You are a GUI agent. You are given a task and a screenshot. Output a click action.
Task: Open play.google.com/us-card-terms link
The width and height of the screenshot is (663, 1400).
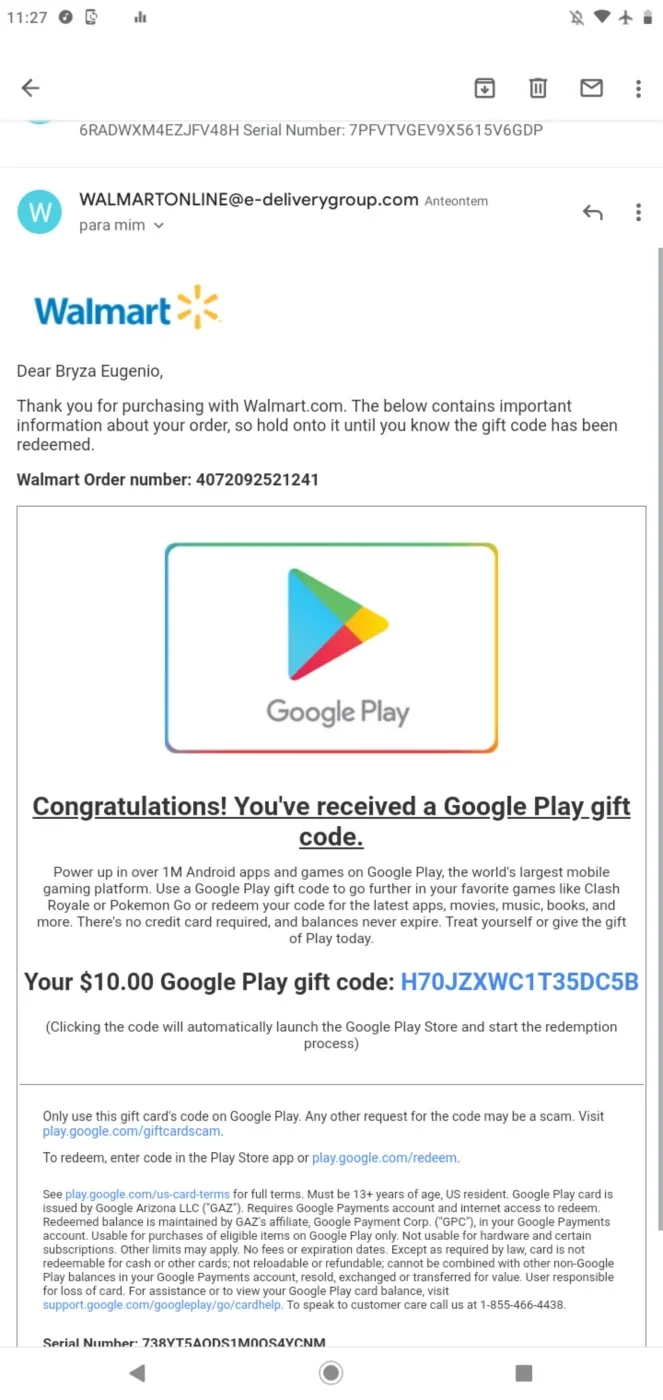(148, 1194)
